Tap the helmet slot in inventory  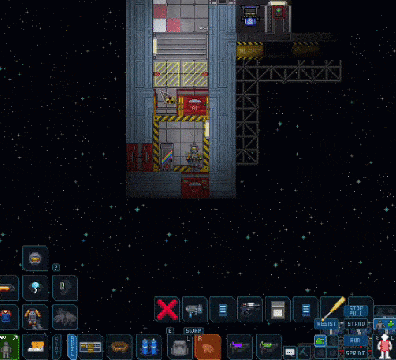(x=35, y=258)
